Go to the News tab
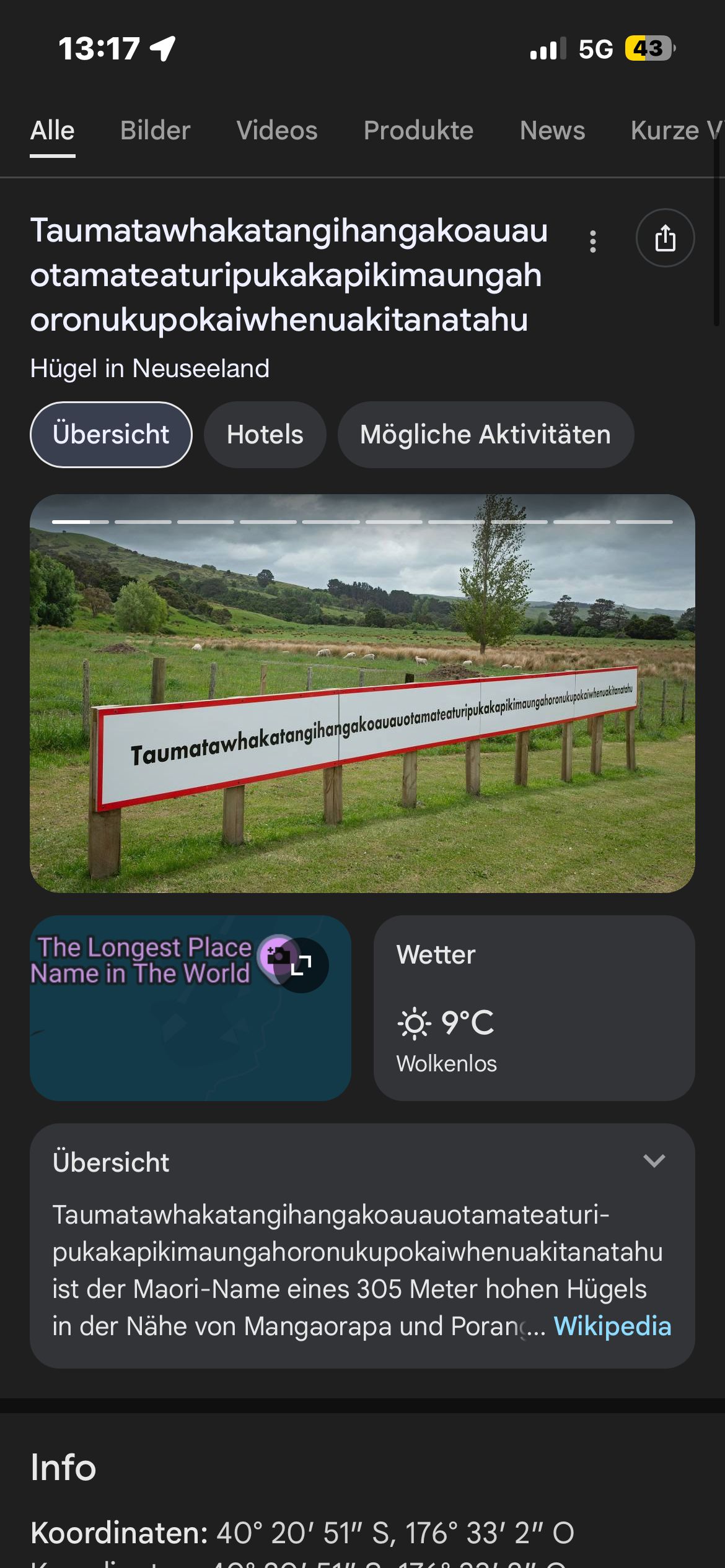 coord(552,131)
